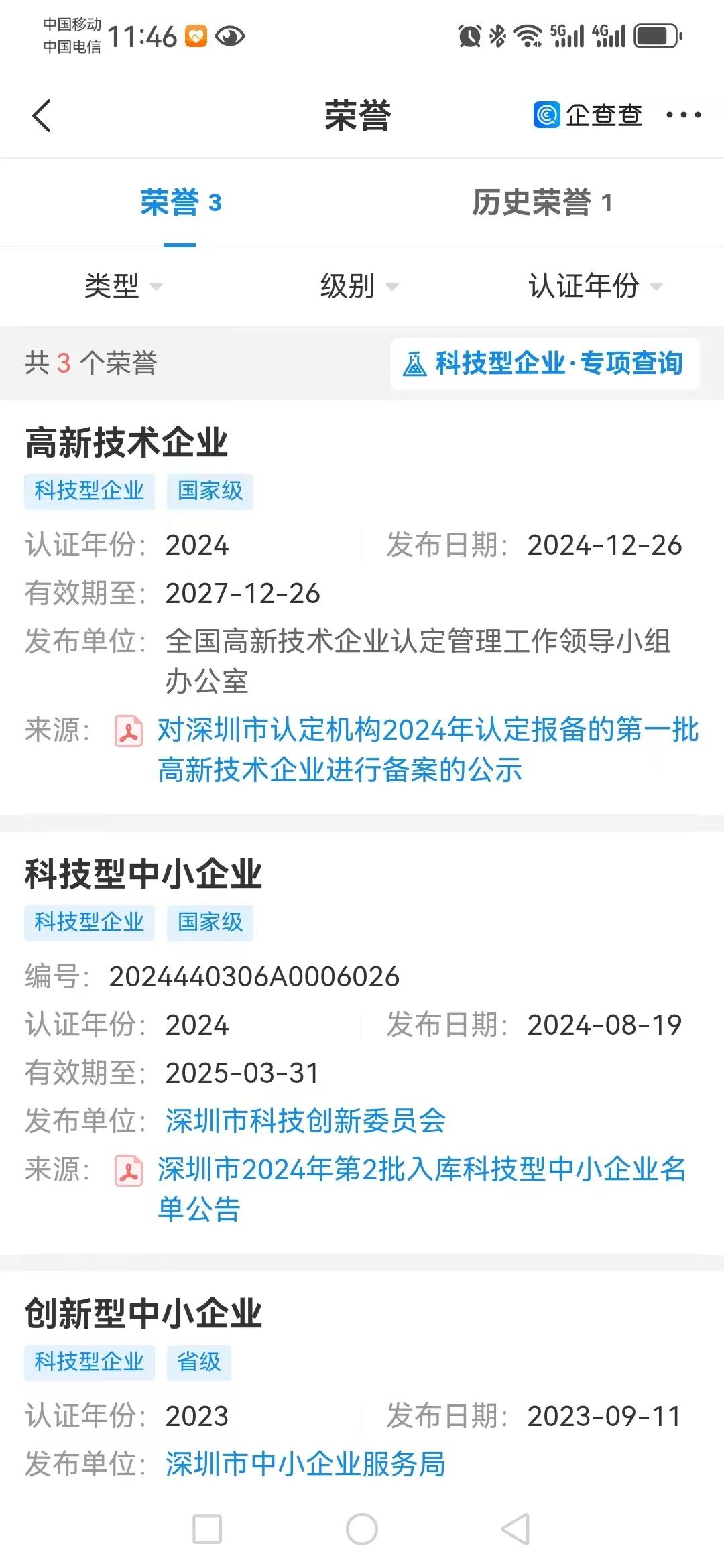Select the 荣誉 3 tab
Image resolution: width=724 pixels, height=1568 pixels.
pyautogui.click(x=180, y=202)
